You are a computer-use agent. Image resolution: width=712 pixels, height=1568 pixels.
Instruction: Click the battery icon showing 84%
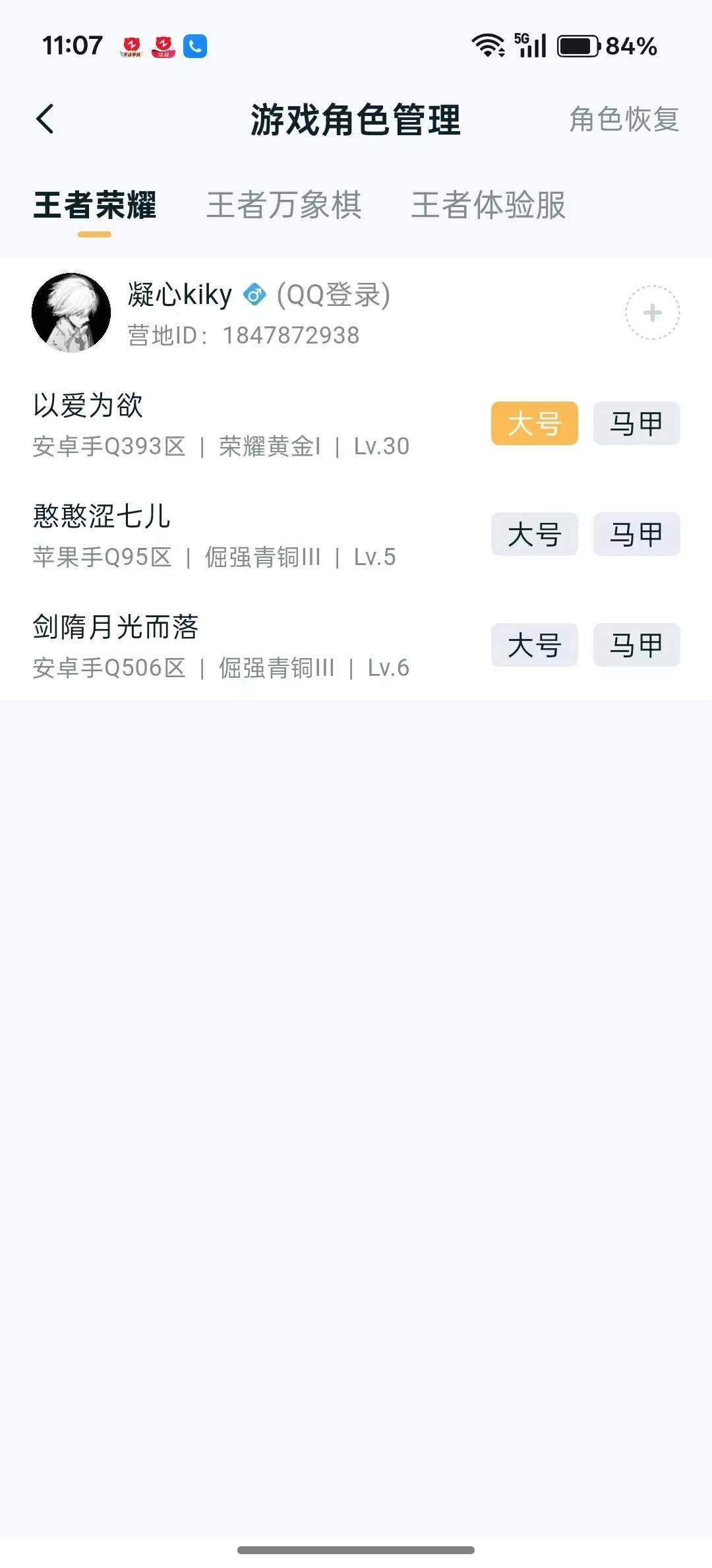click(x=577, y=46)
